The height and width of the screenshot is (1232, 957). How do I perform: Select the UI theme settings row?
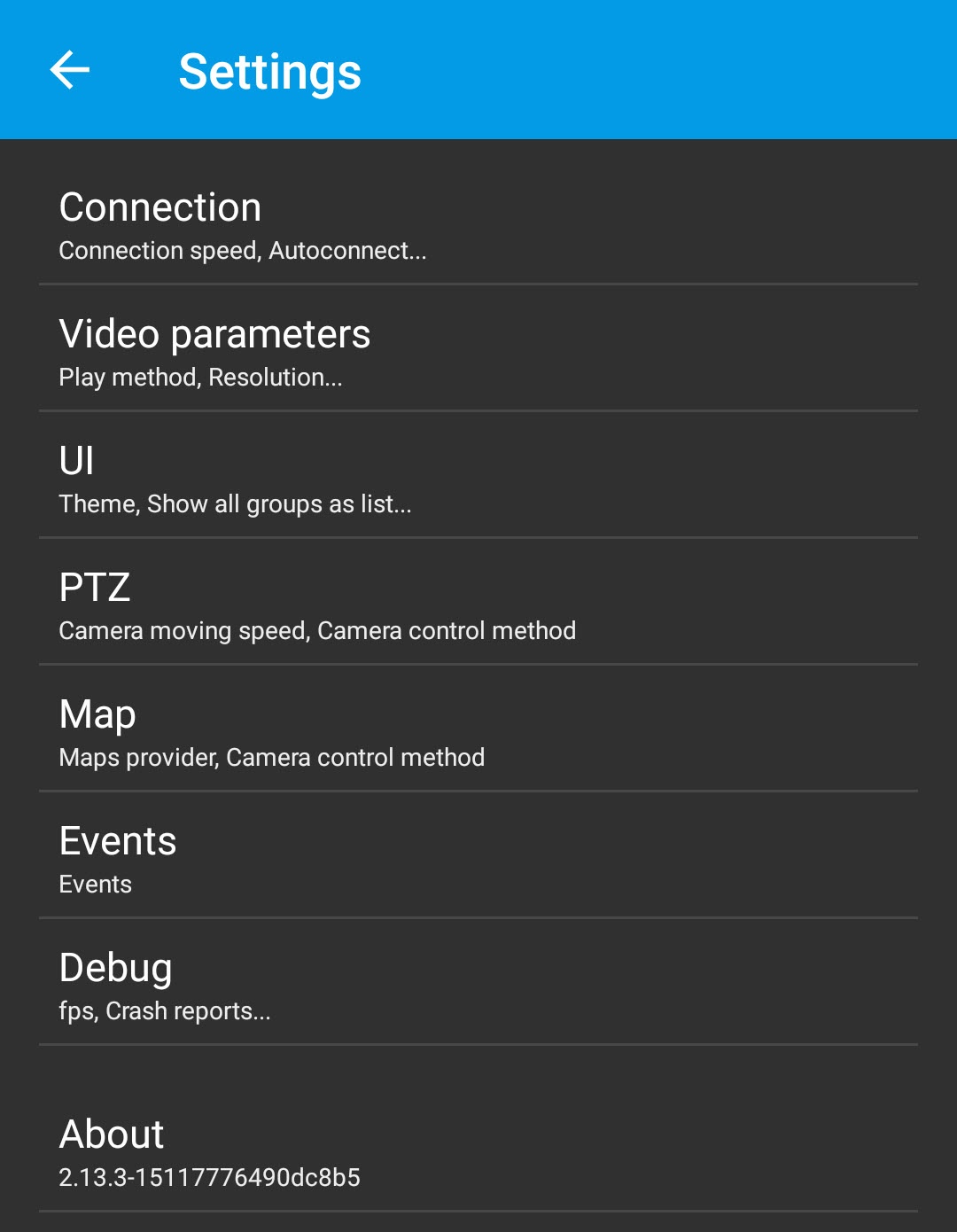478,479
